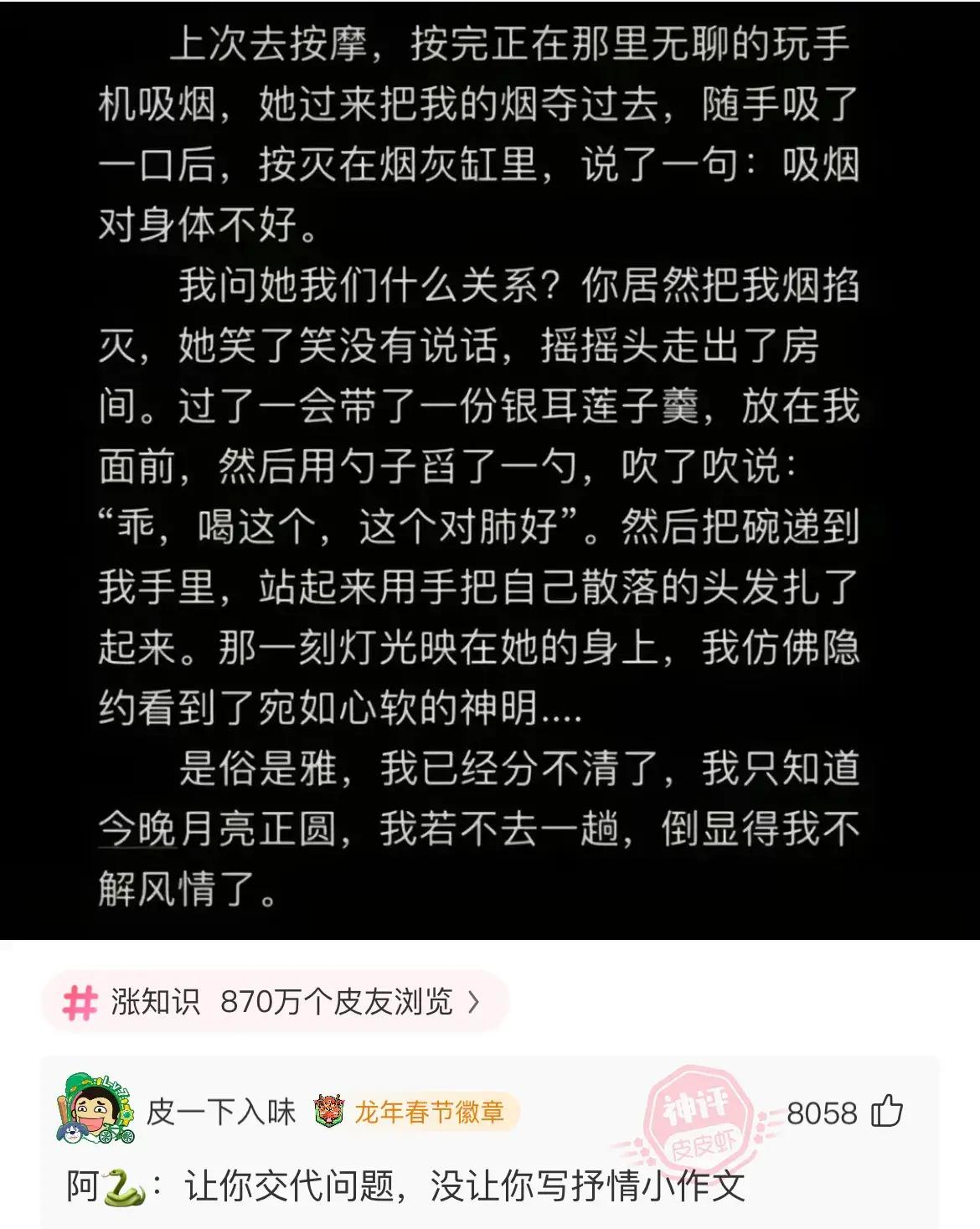
Task: Open the text image post full screen
Action: pos(490,469)
